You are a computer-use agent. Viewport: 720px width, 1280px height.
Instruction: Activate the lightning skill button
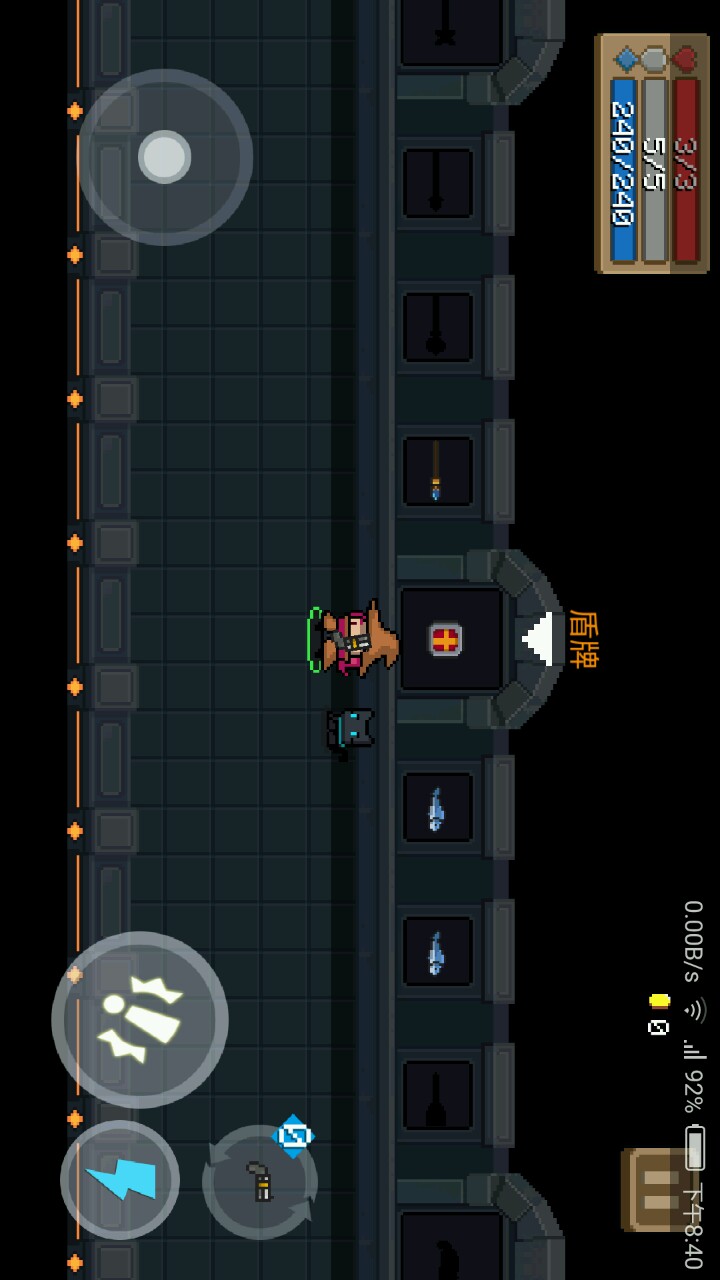120,1180
